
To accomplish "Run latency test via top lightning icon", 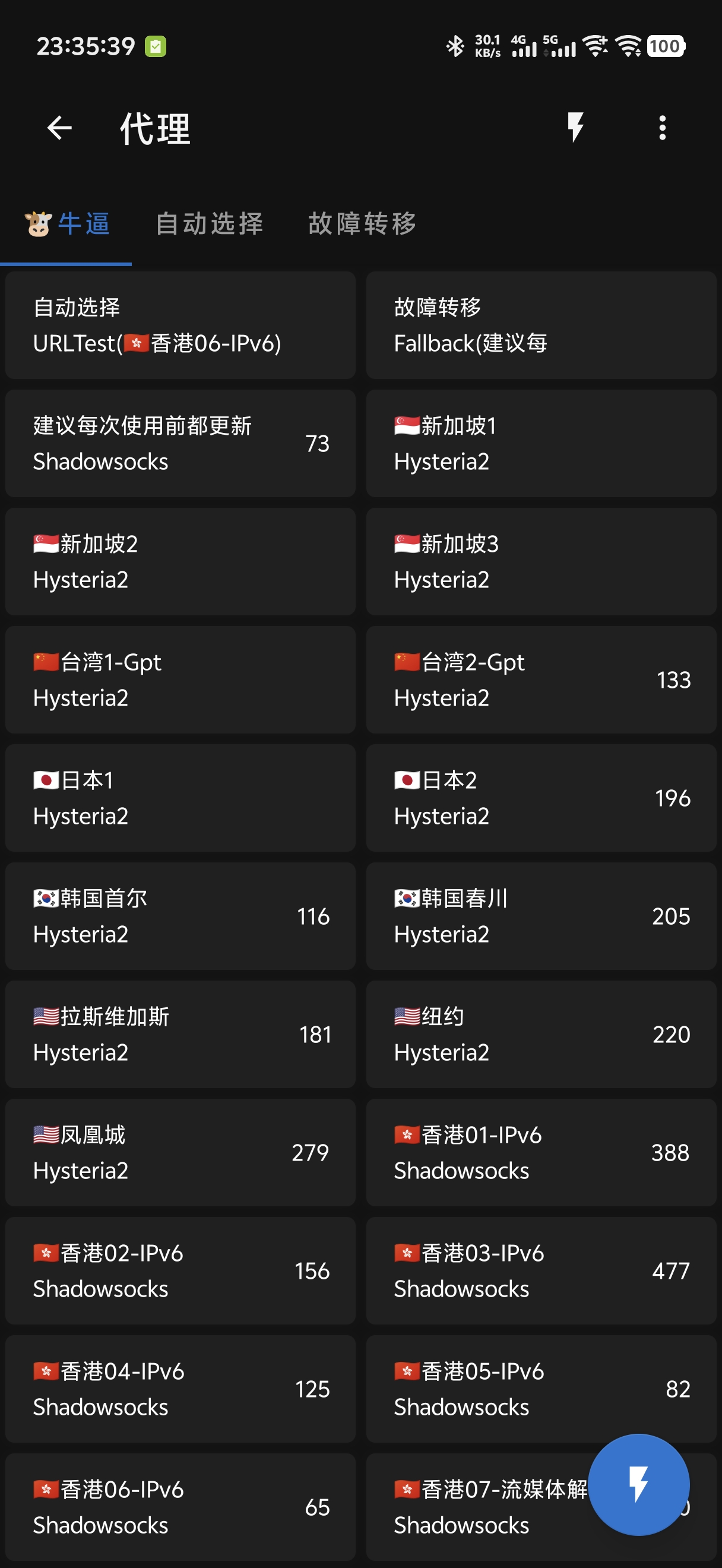I will click(575, 127).
